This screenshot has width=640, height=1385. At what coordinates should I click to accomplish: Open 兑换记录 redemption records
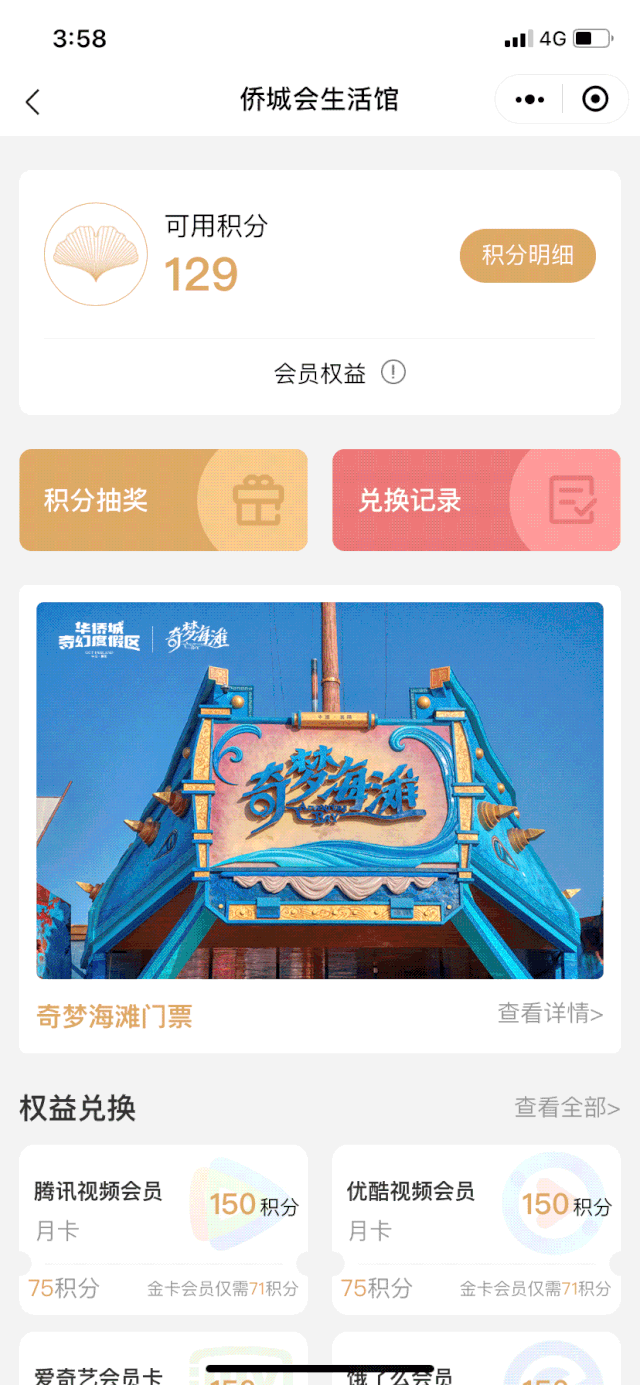point(476,500)
